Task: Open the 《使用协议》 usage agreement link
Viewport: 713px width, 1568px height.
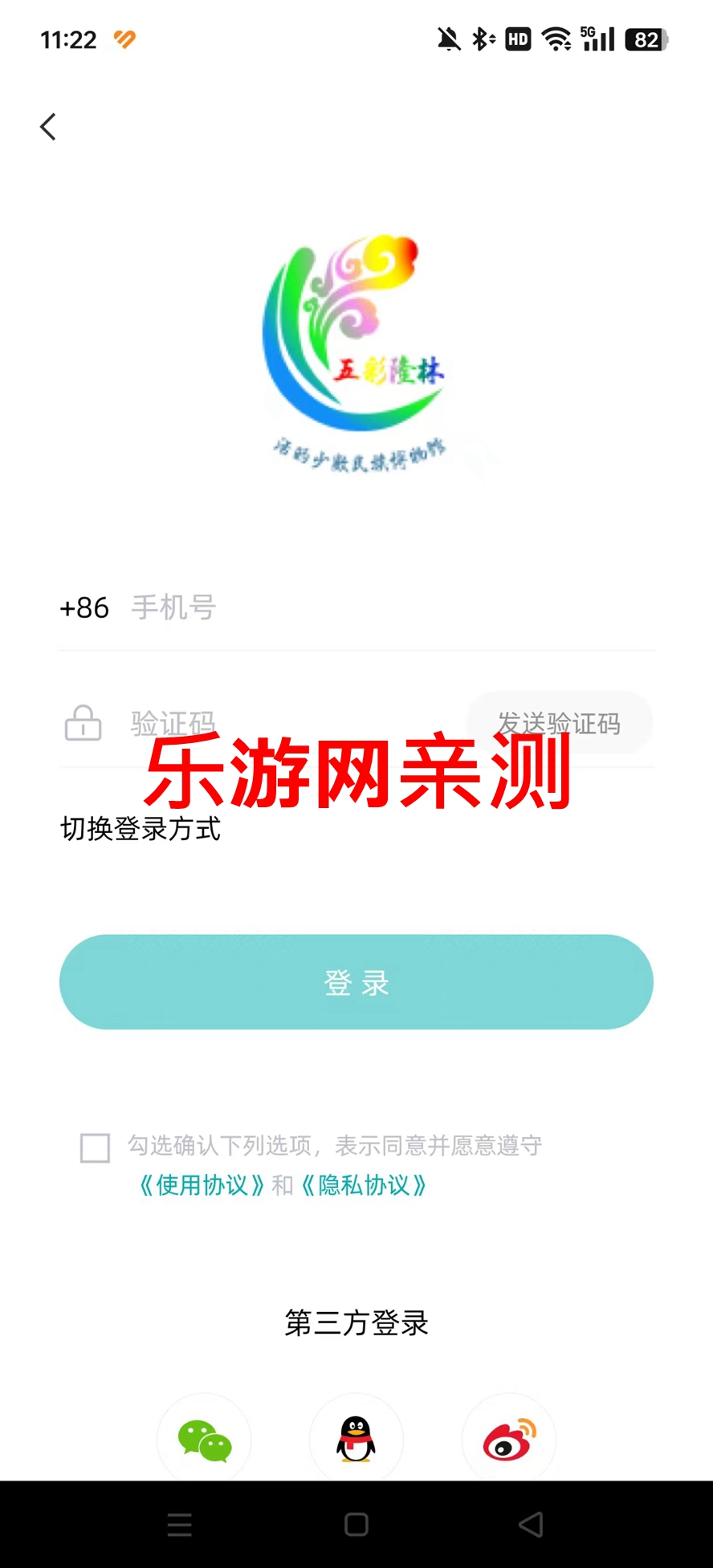Action: tap(202, 1185)
